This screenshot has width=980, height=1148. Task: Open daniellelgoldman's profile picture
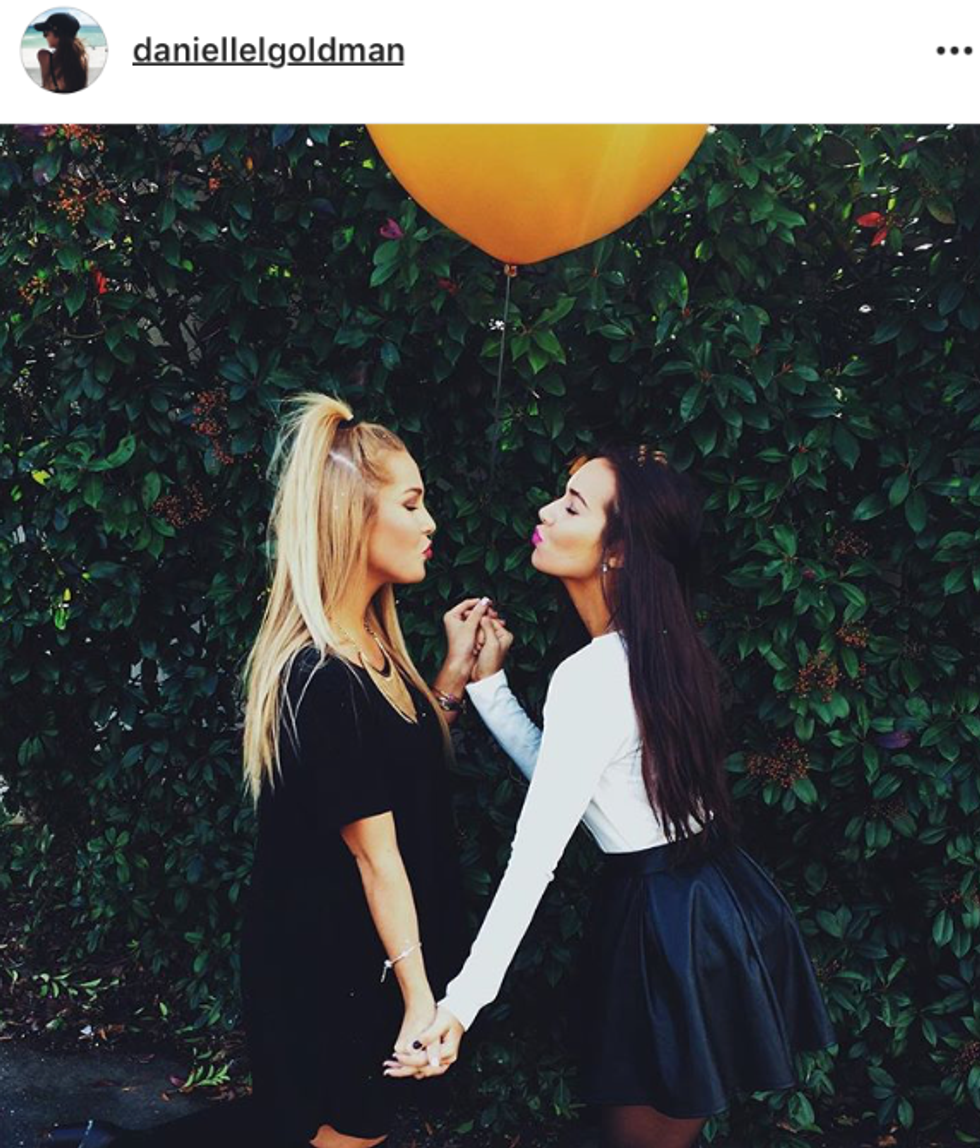[63, 50]
